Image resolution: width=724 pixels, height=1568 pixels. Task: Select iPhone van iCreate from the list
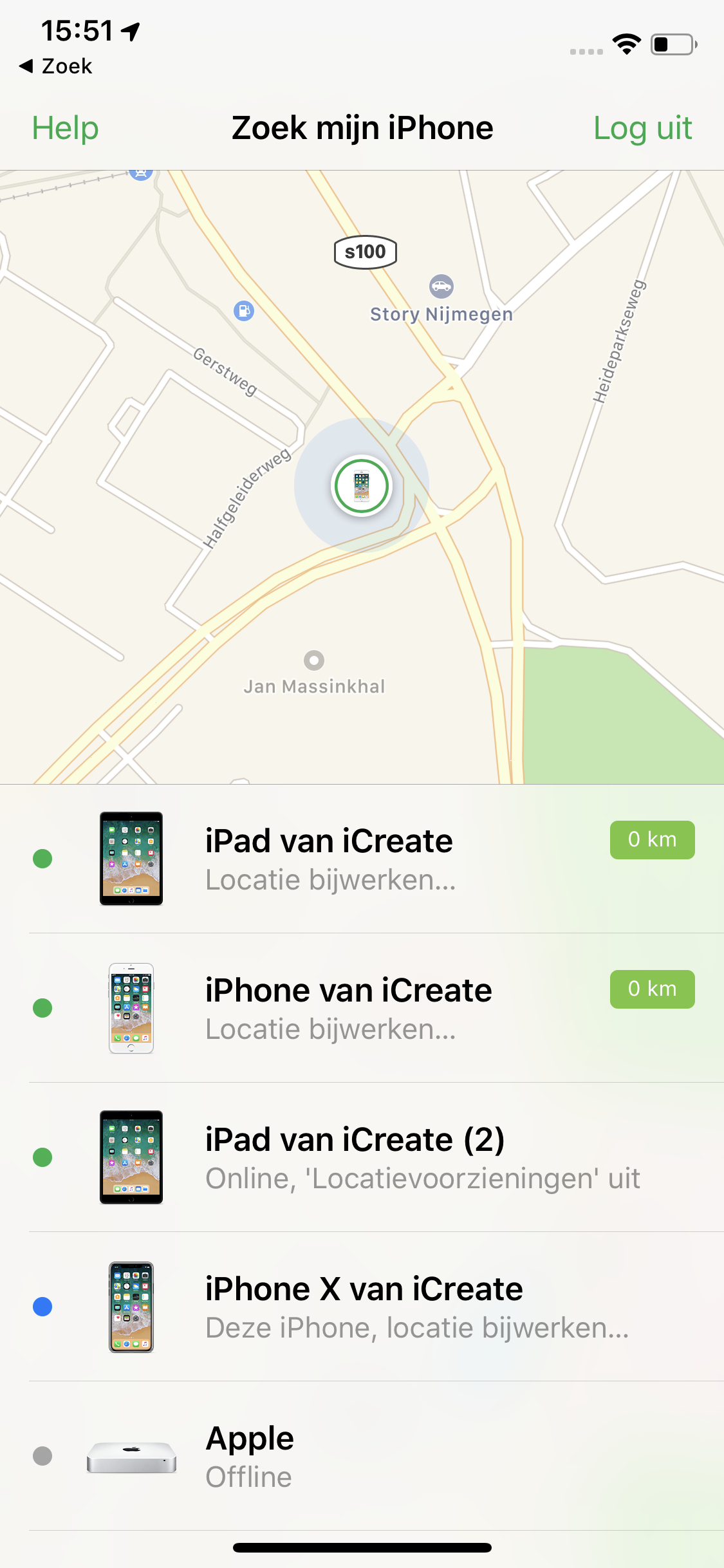pos(362,1008)
